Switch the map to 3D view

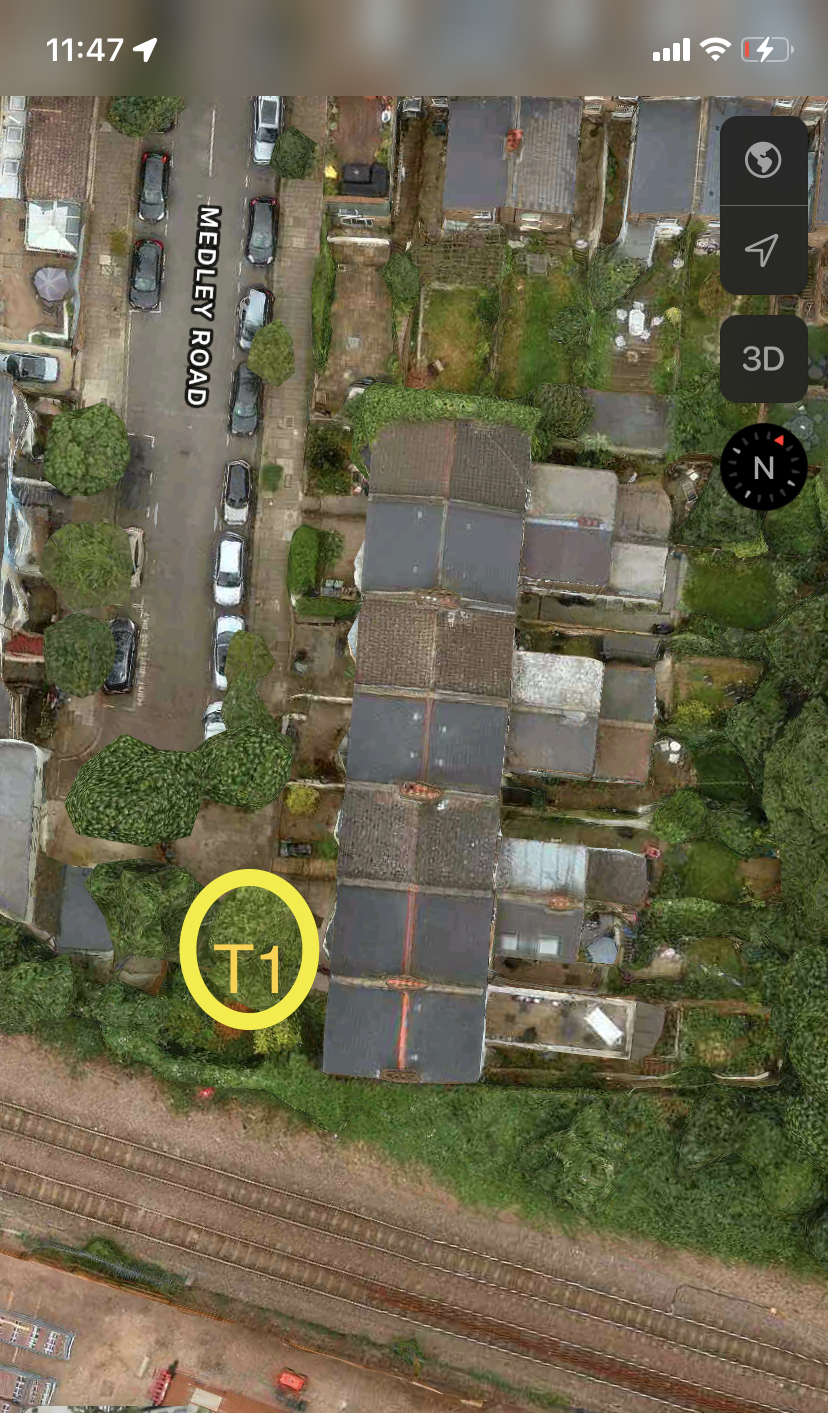coord(763,359)
